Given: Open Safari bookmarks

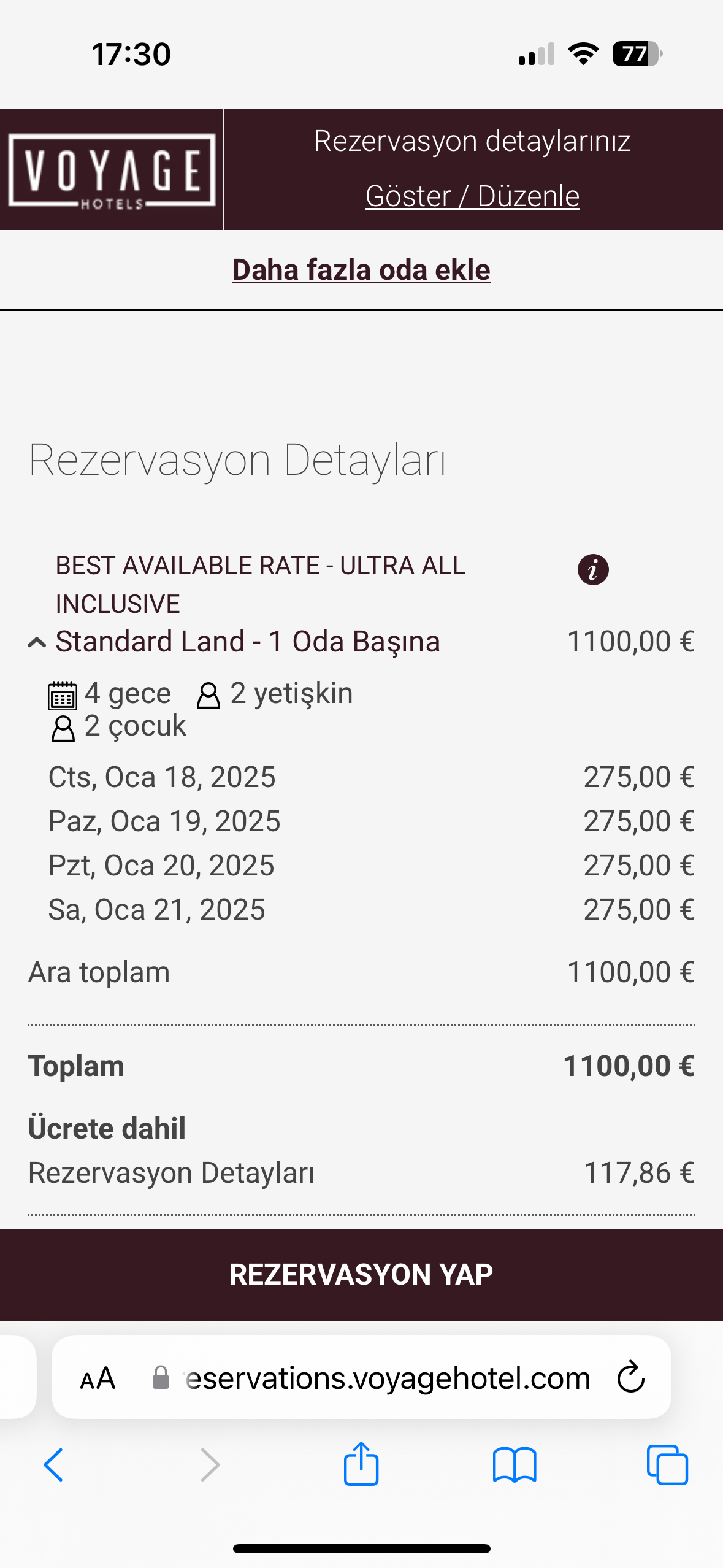Looking at the screenshot, I should pyautogui.click(x=515, y=1465).
